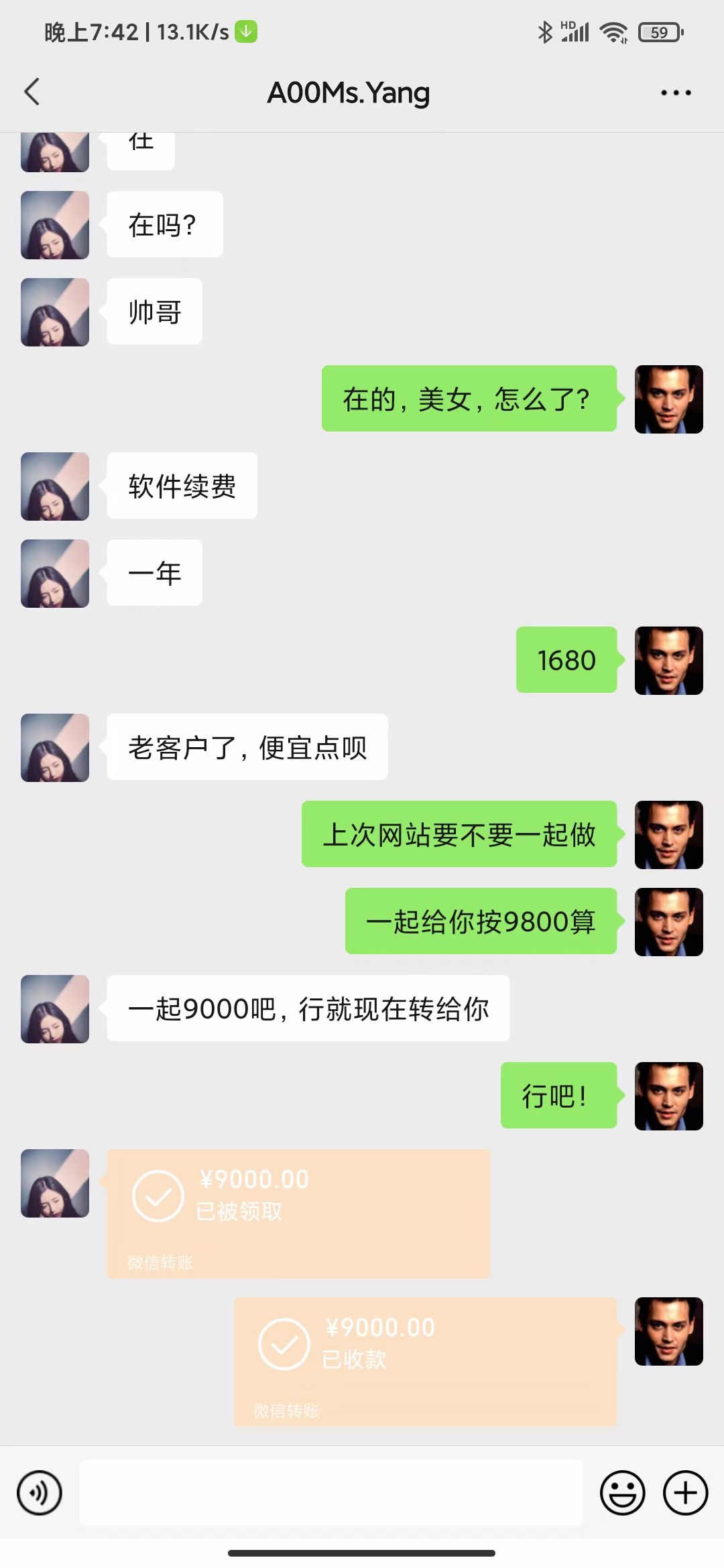View contact avatar beside 软件续费 message

tap(55, 486)
